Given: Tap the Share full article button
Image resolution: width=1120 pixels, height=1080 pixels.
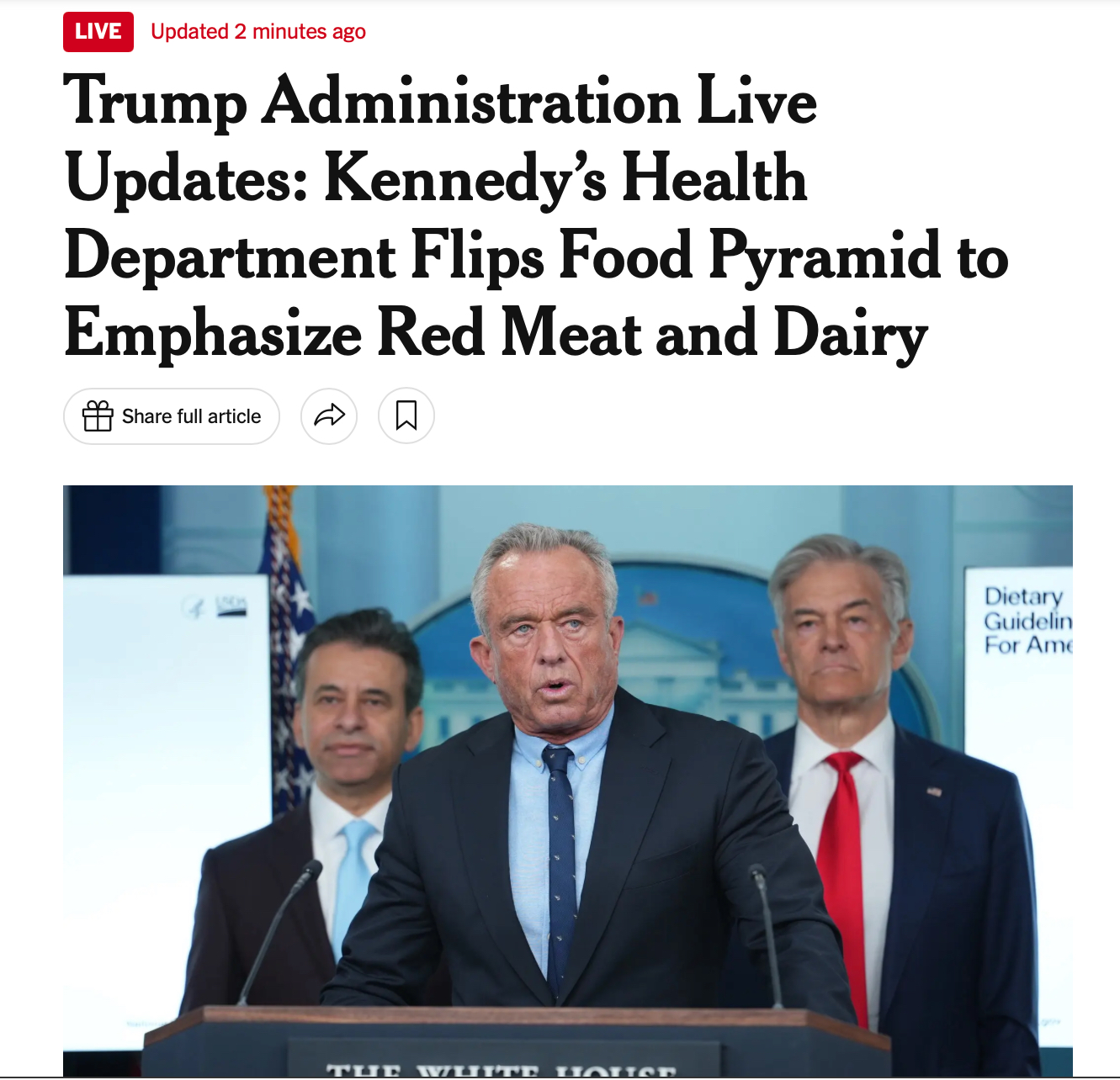Looking at the screenshot, I should [172, 416].
